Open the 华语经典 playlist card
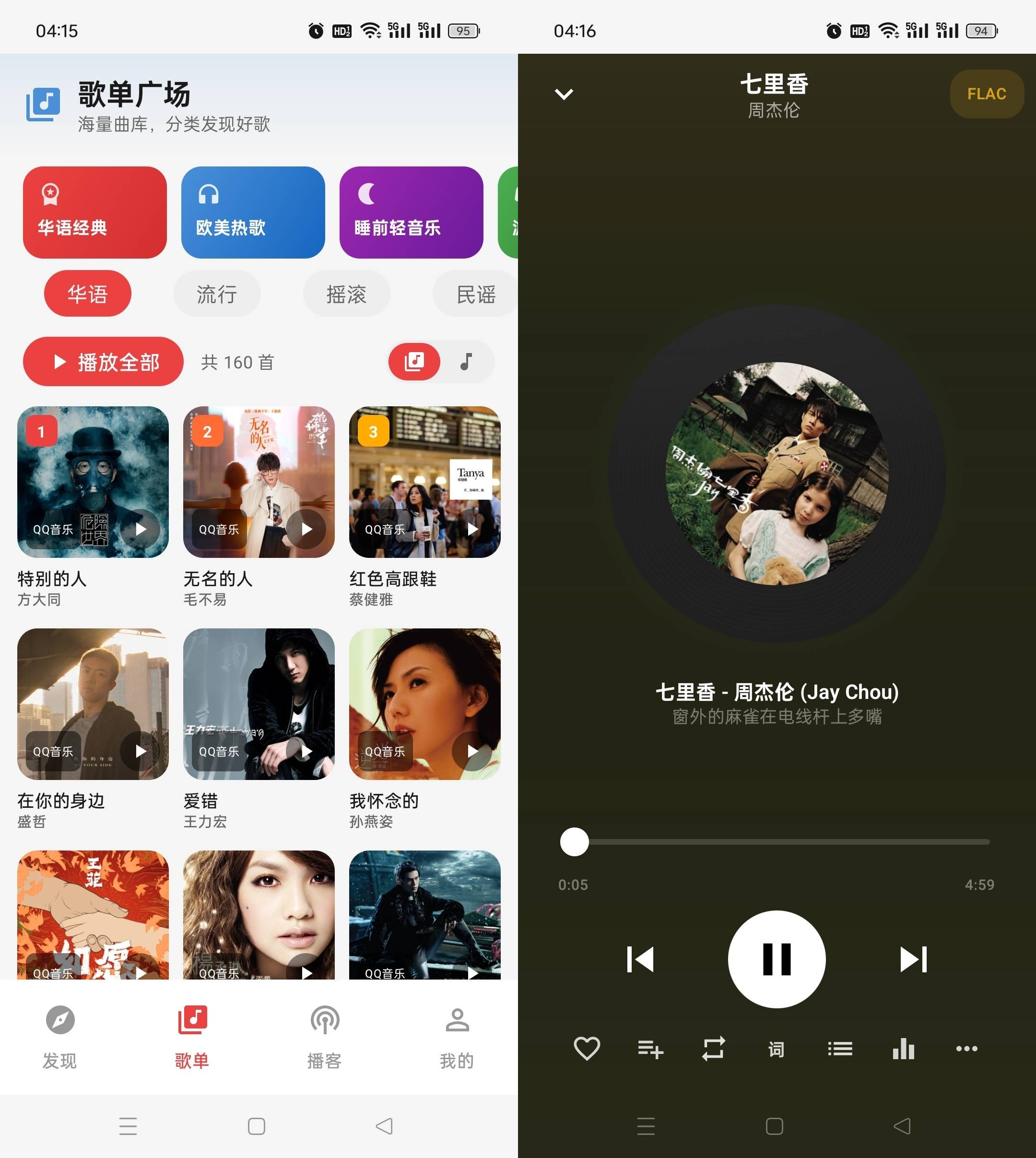Image resolution: width=1036 pixels, height=1158 pixels. 94,213
